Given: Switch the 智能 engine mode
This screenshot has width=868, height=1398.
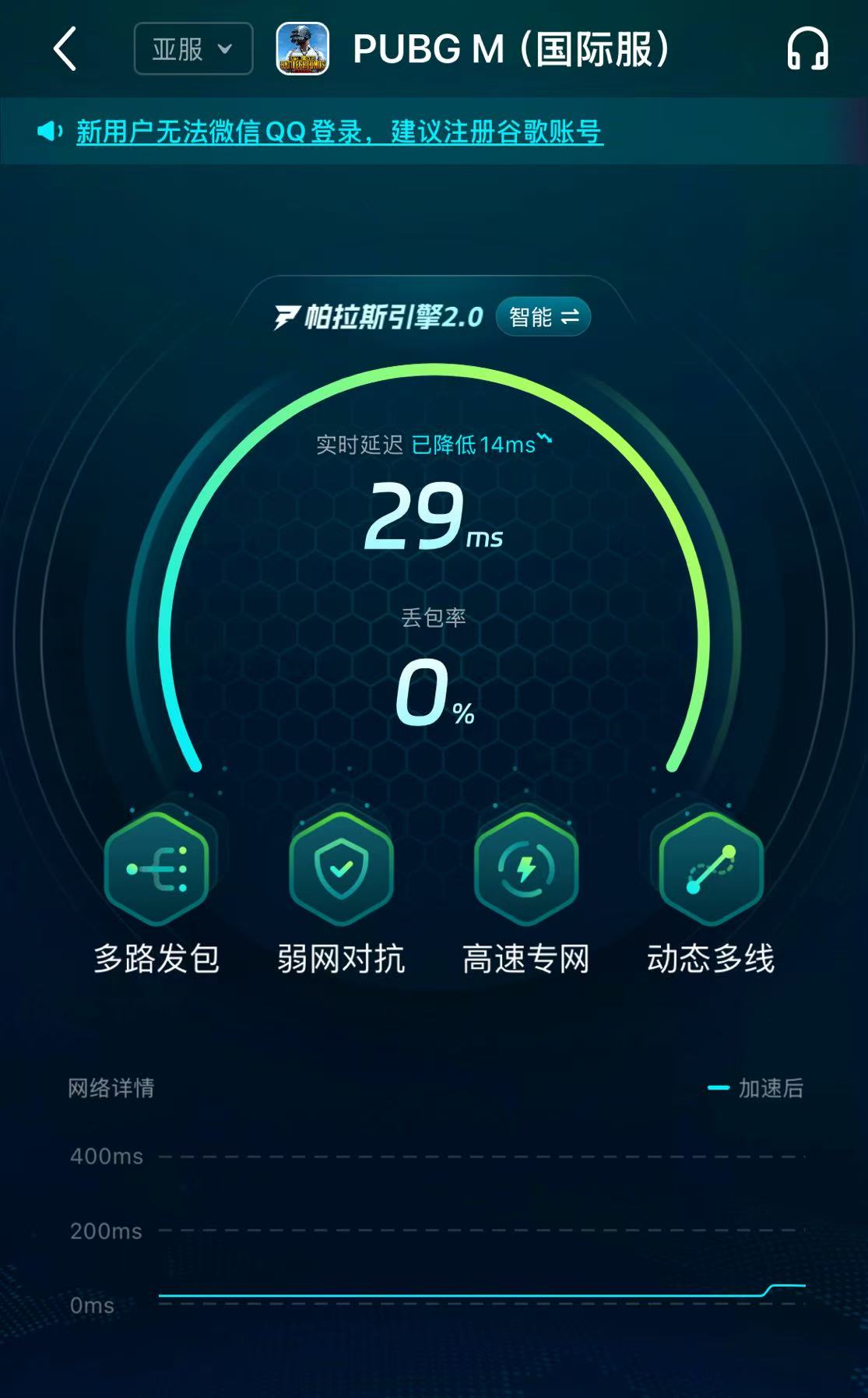Looking at the screenshot, I should 543,317.
